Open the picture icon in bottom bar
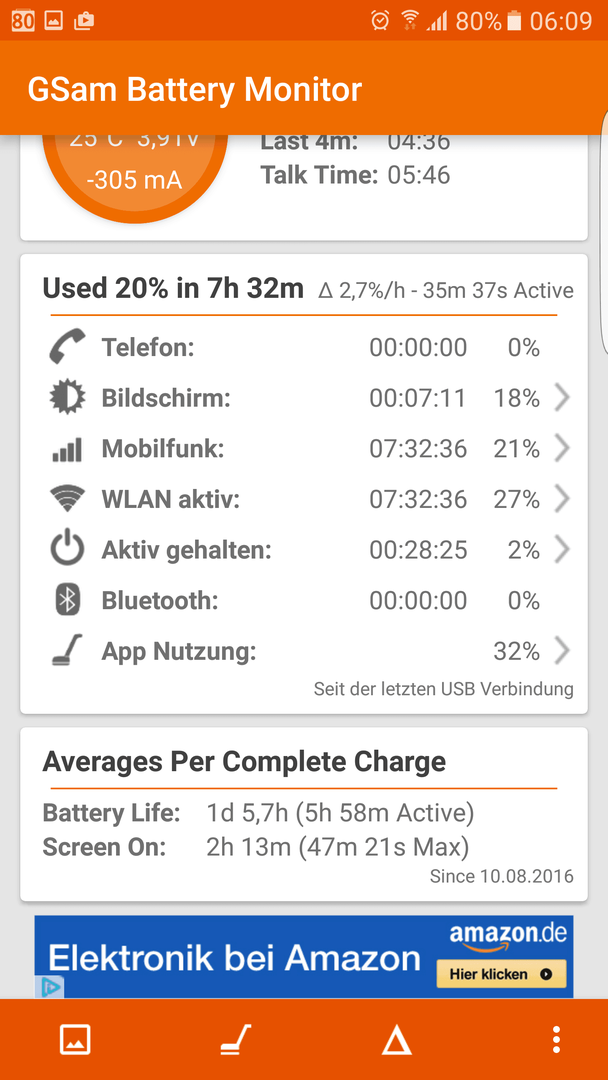This screenshot has height=1080, width=608. pos(75,1039)
